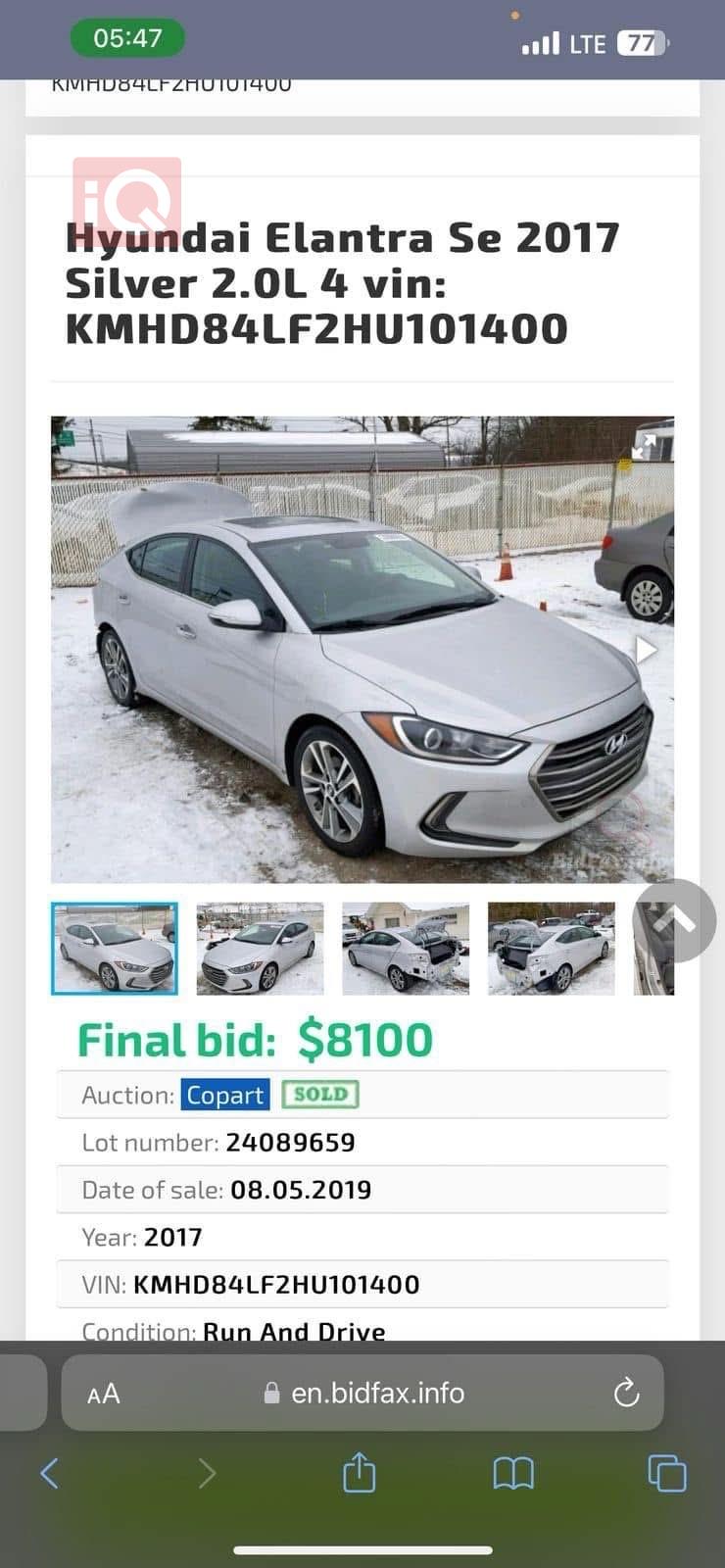This screenshot has width=725, height=1568.
Task: Share this listing via share icon
Action: tap(359, 1473)
